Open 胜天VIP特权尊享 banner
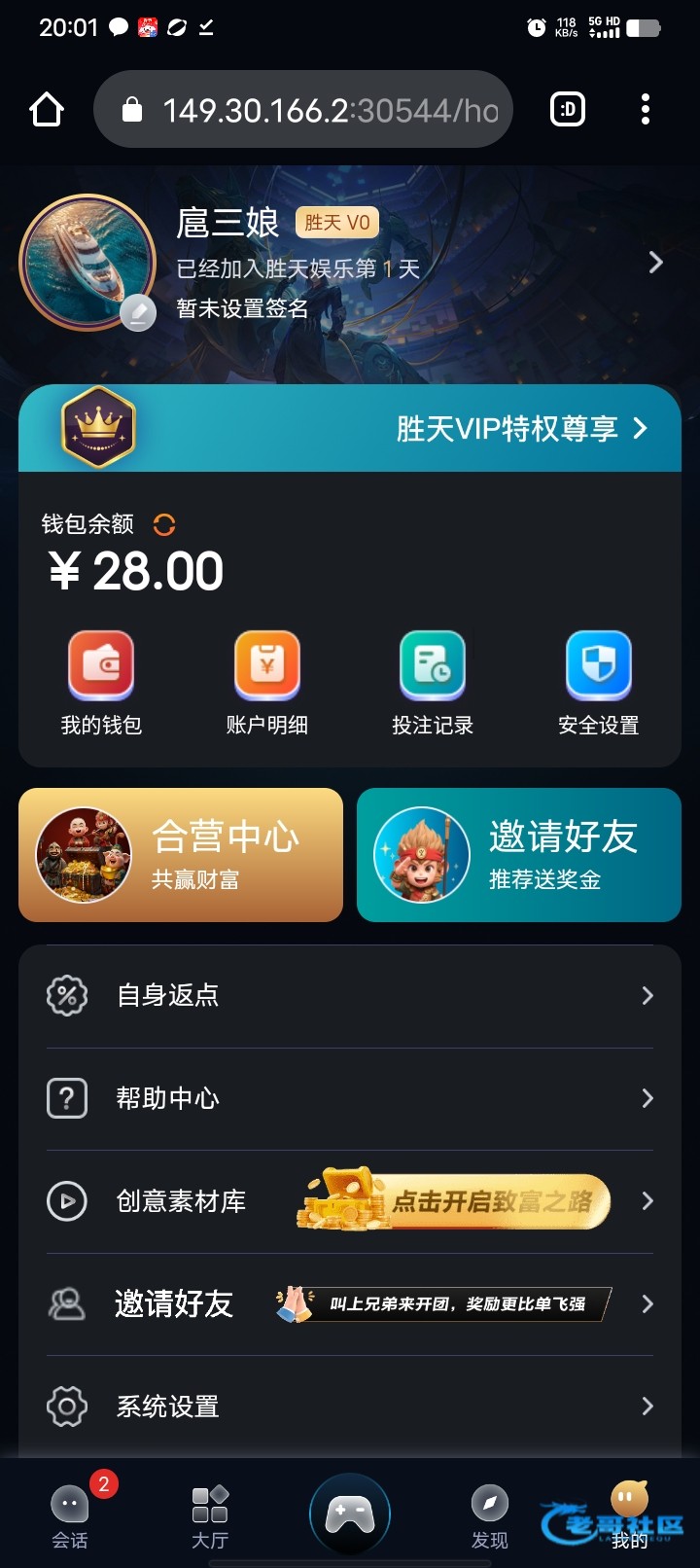 tap(521, 428)
